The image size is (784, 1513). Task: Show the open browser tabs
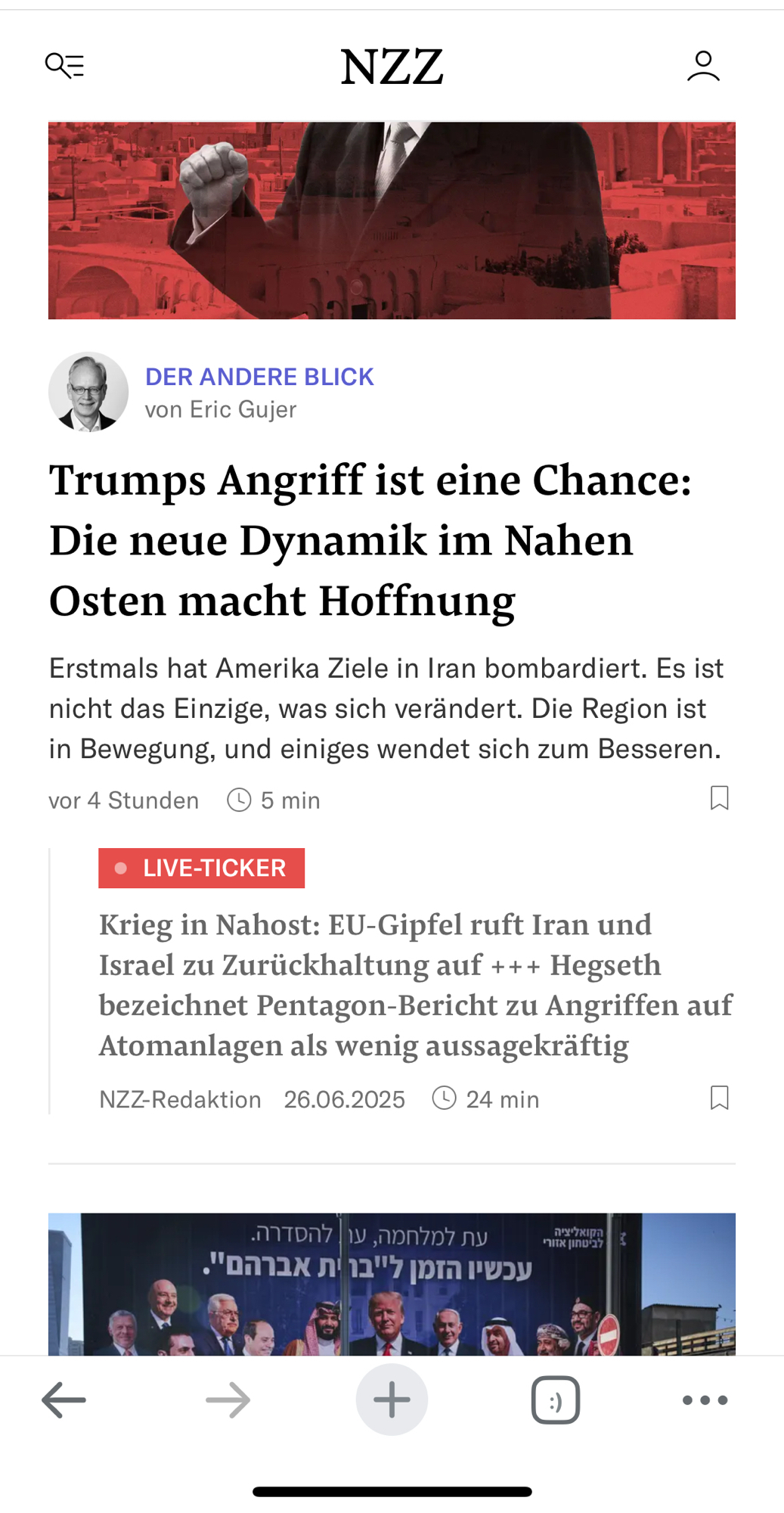click(555, 1400)
